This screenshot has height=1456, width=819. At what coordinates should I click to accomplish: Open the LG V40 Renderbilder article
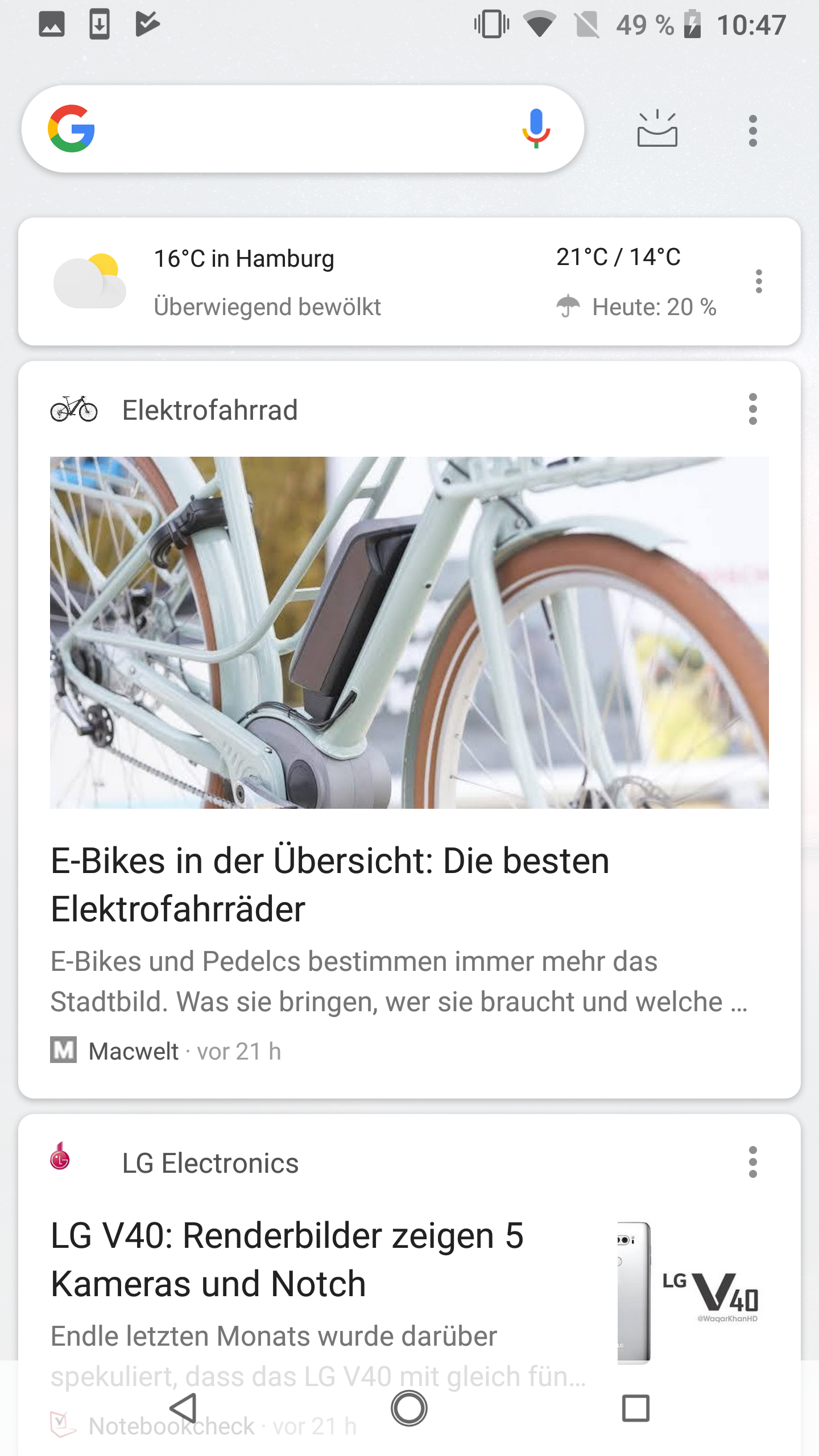287,1260
